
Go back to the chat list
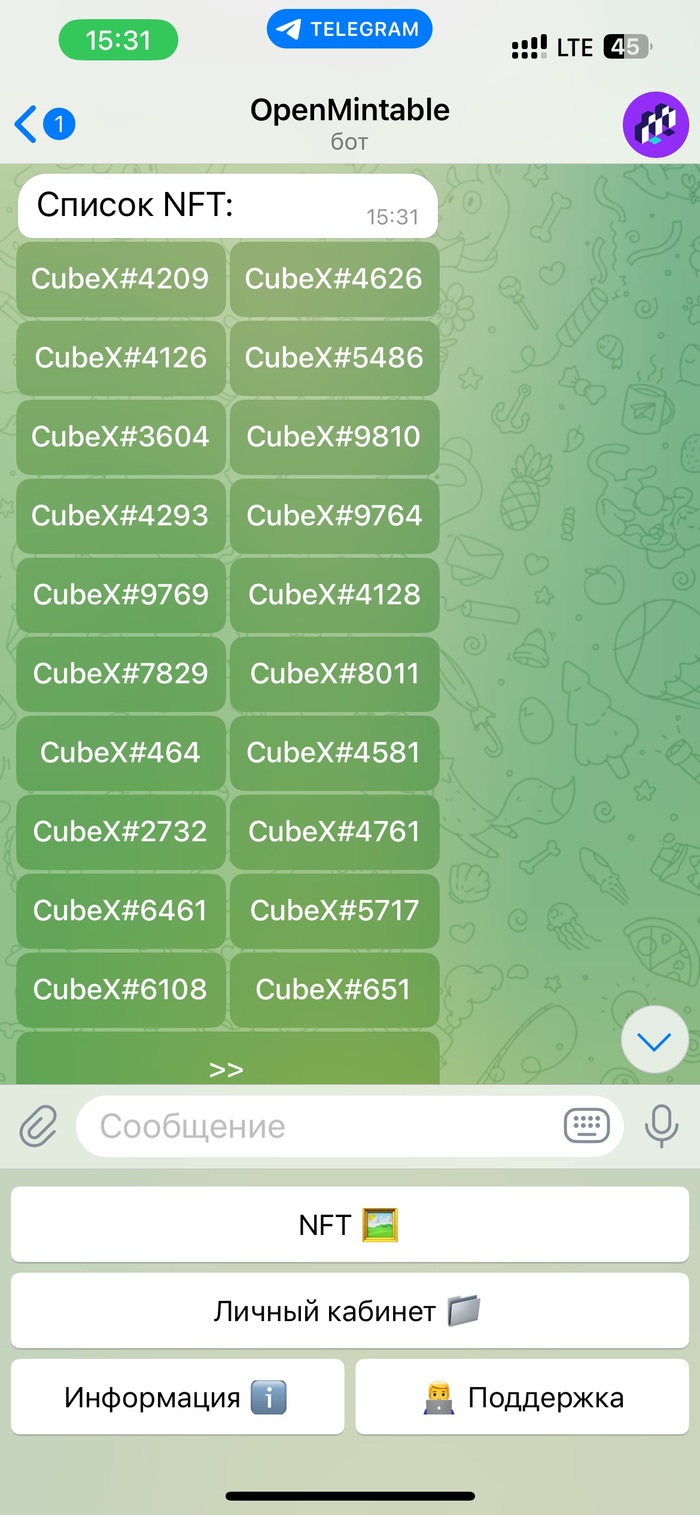point(42,124)
